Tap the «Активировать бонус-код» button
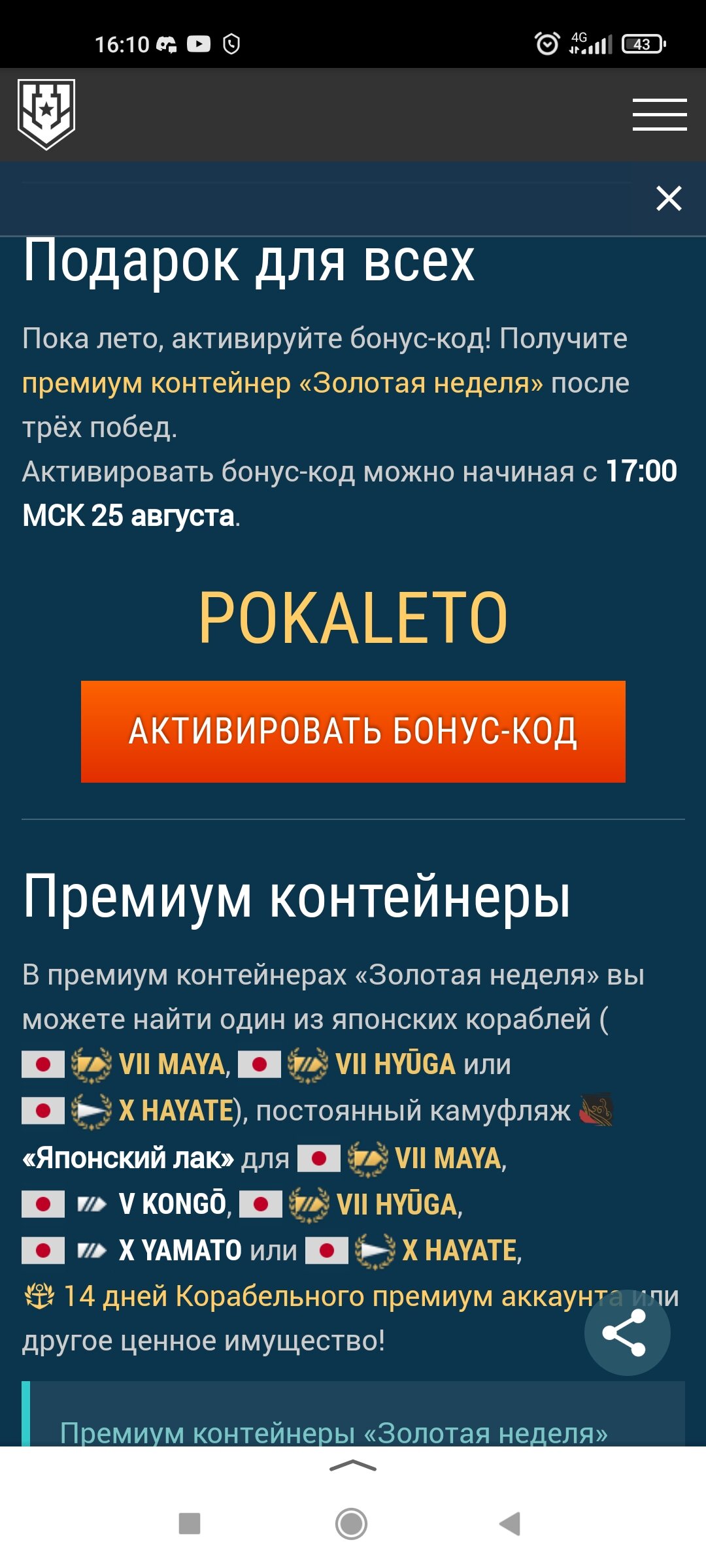 [x=353, y=732]
